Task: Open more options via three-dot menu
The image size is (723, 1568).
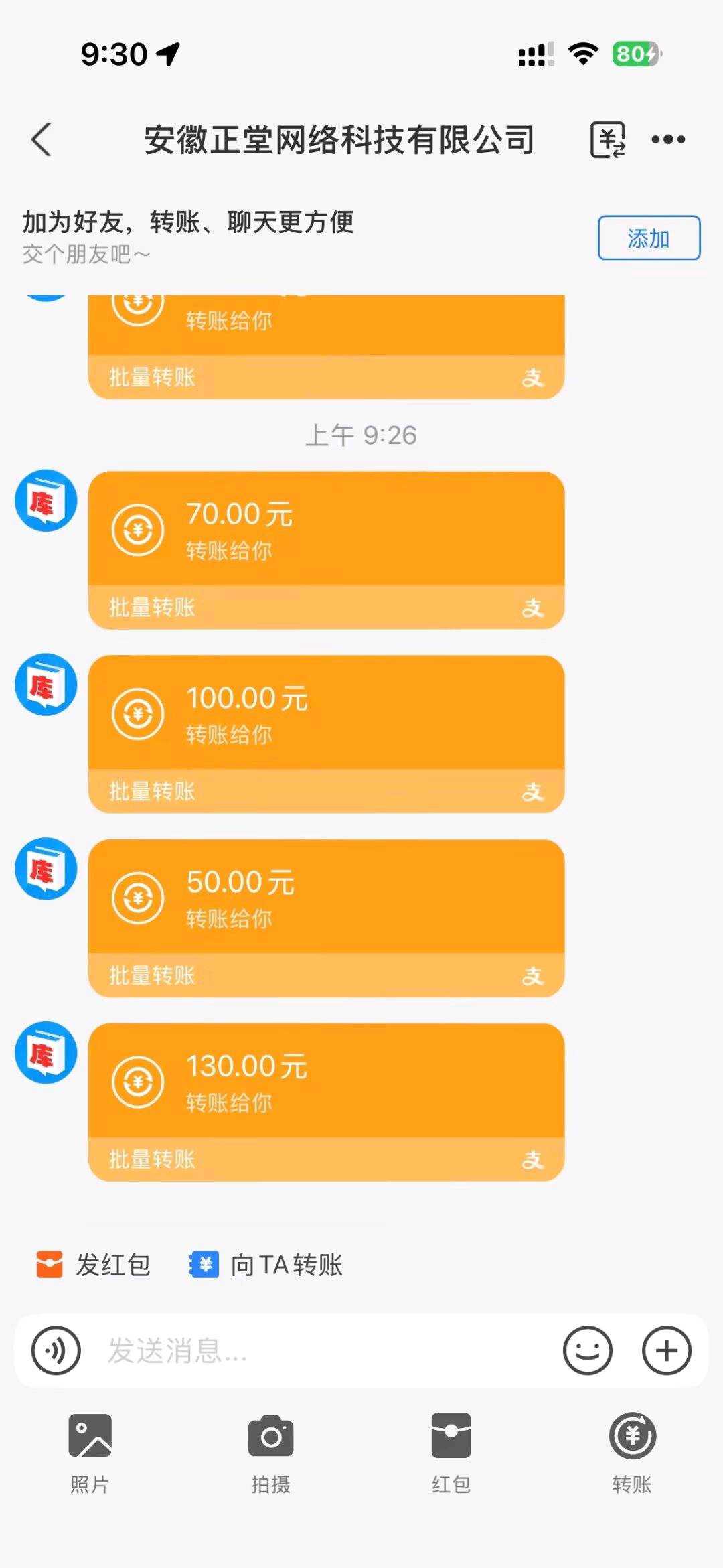Action: (667, 139)
